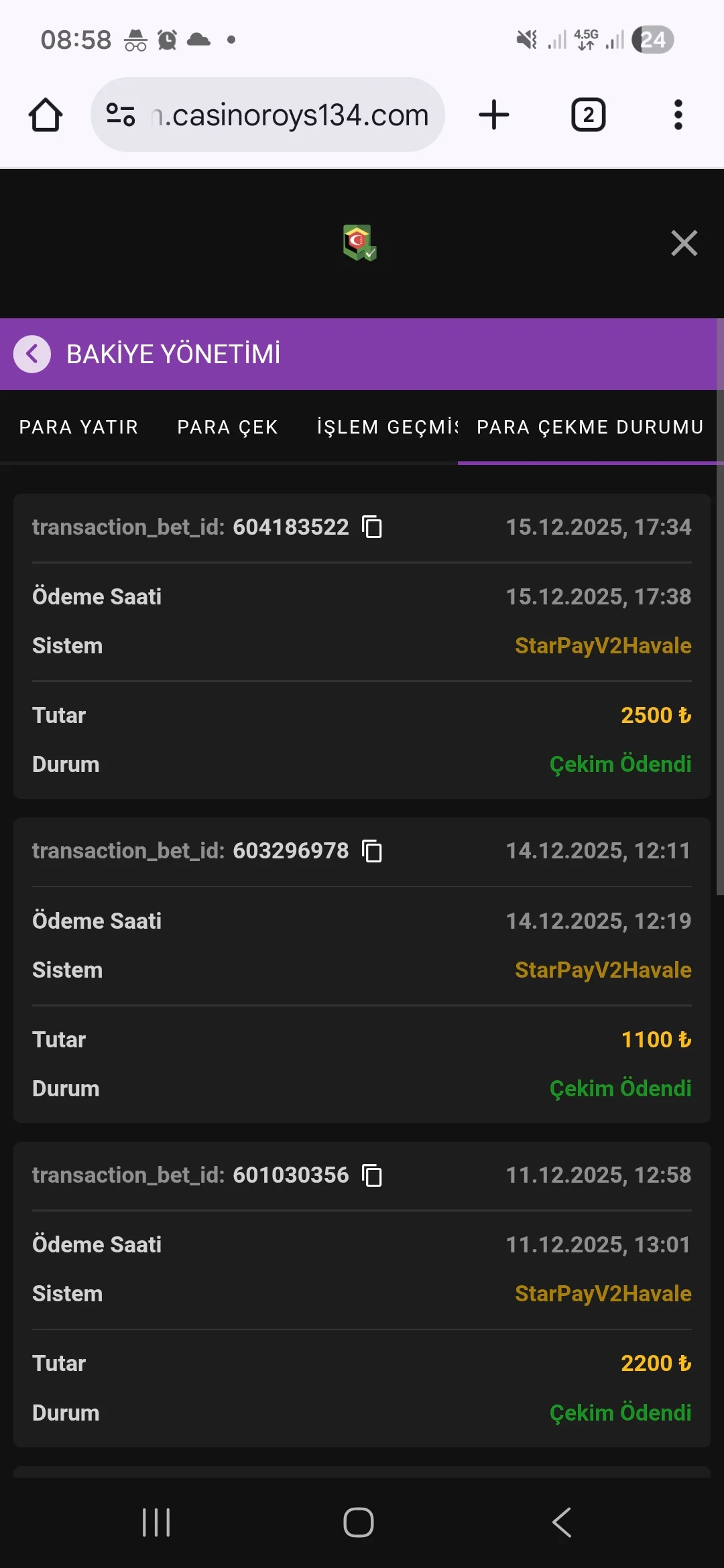724x1568 pixels.
Task: Switch to the Para Yatır tab
Action: pyautogui.click(x=78, y=427)
